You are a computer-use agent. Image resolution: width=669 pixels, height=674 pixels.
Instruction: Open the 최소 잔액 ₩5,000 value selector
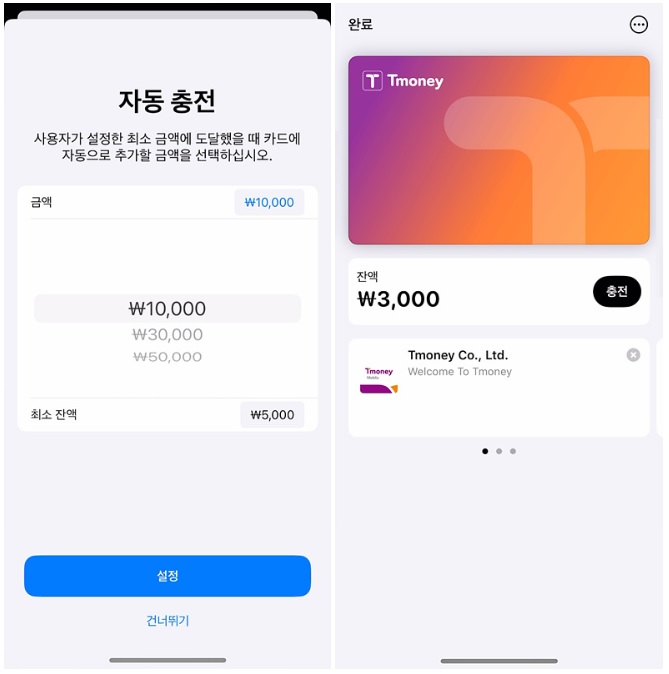pyautogui.click(x=272, y=414)
